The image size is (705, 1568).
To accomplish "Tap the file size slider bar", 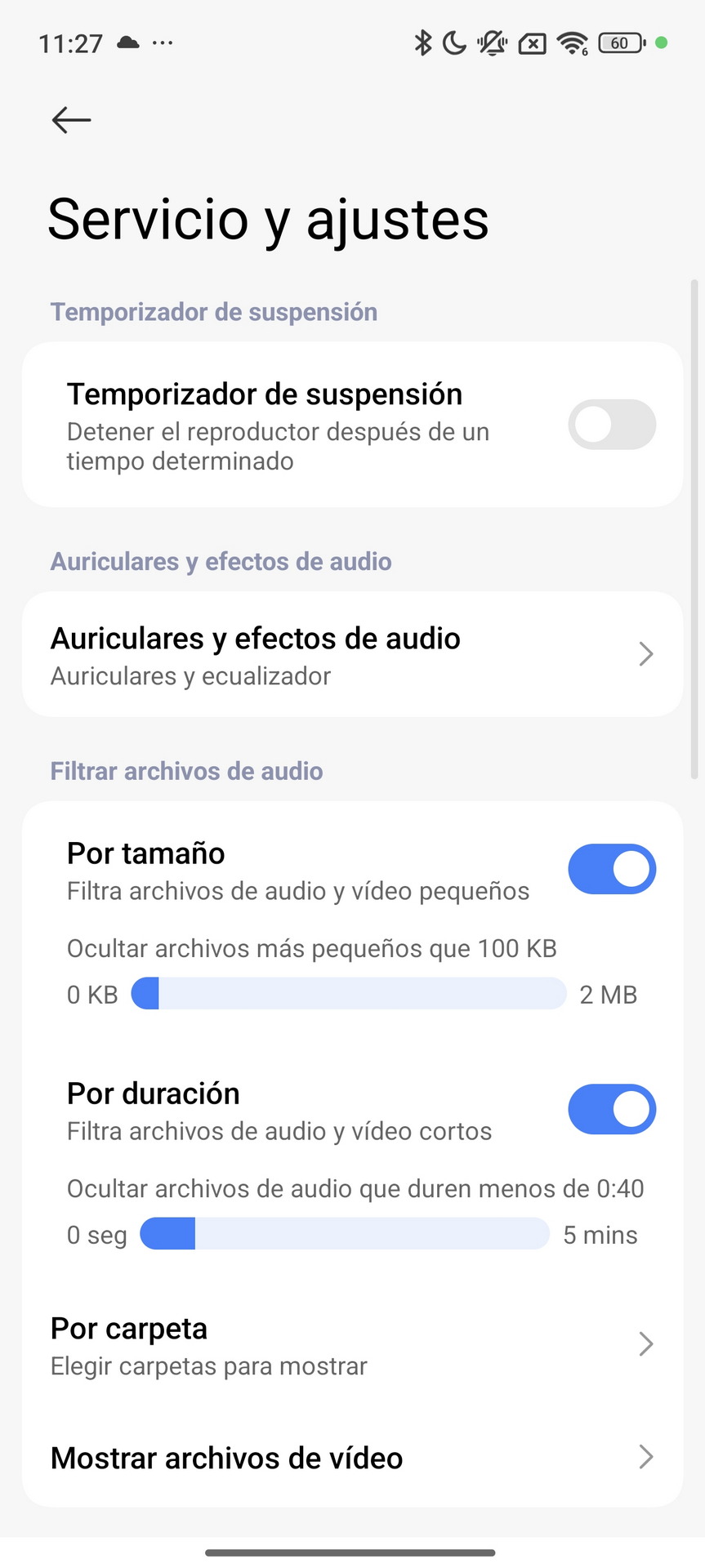I will [349, 994].
